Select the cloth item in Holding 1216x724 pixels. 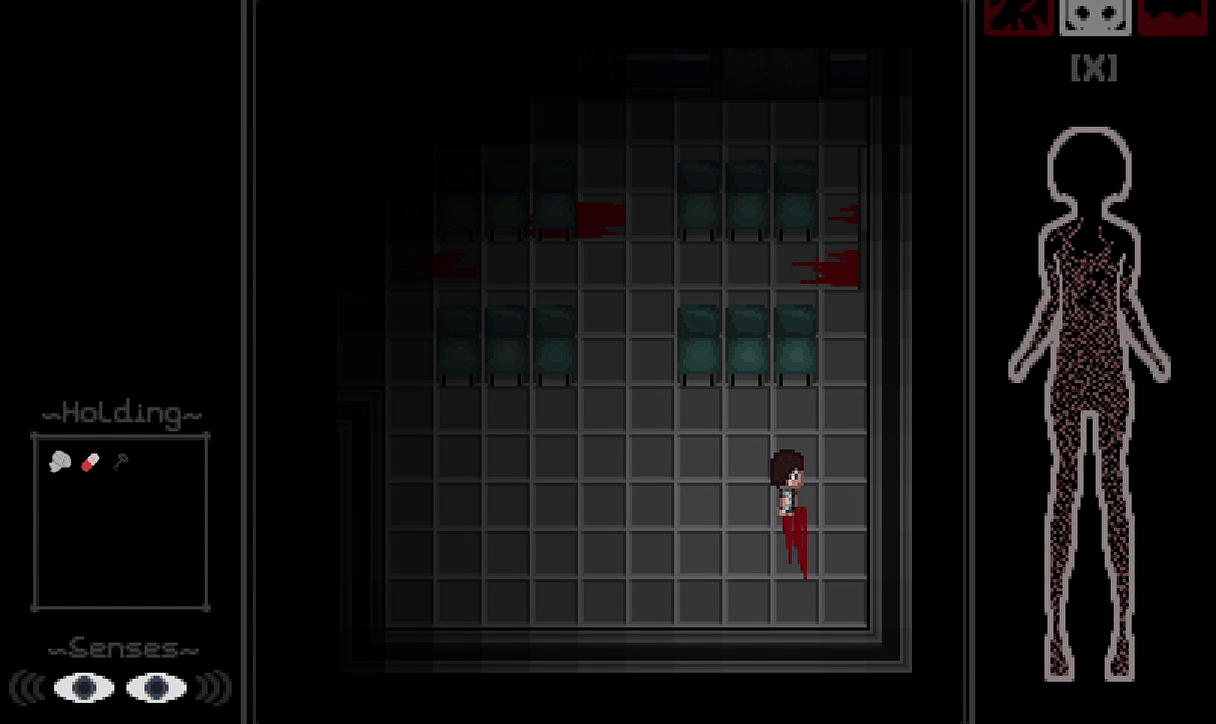point(60,462)
